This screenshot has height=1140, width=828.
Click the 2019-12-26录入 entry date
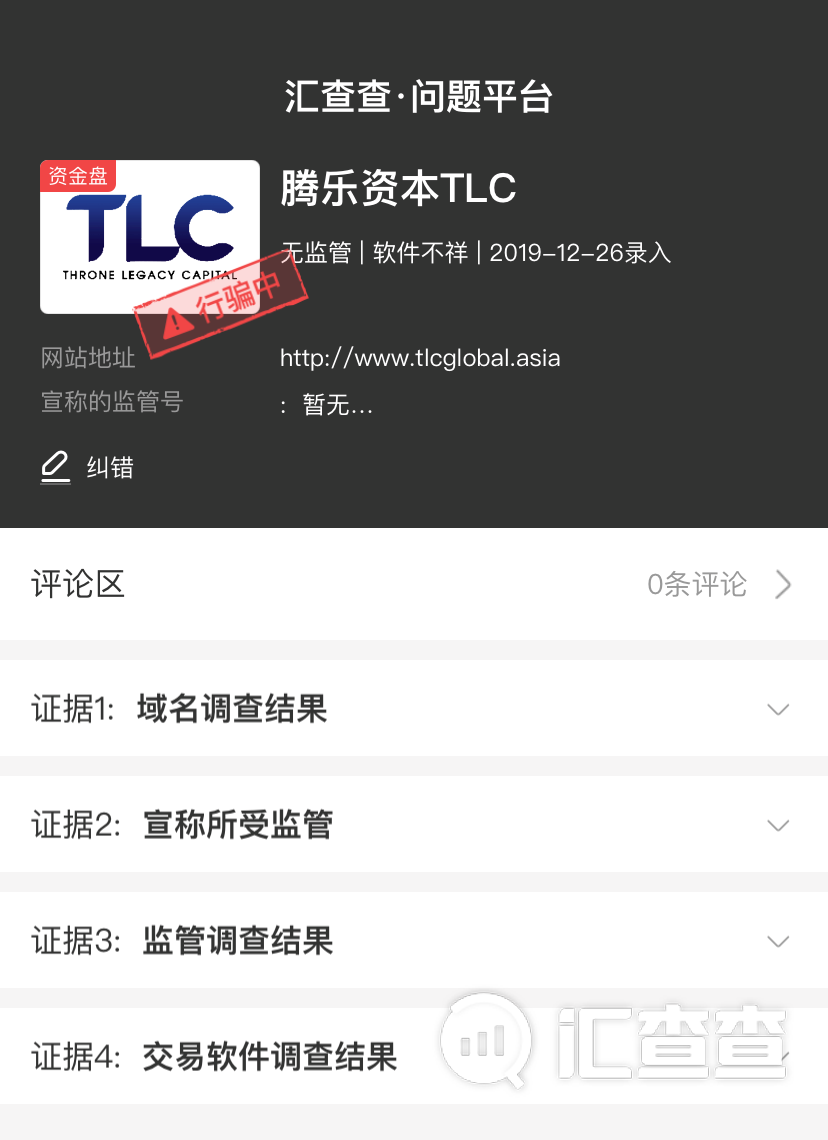click(x=580, y=252)
